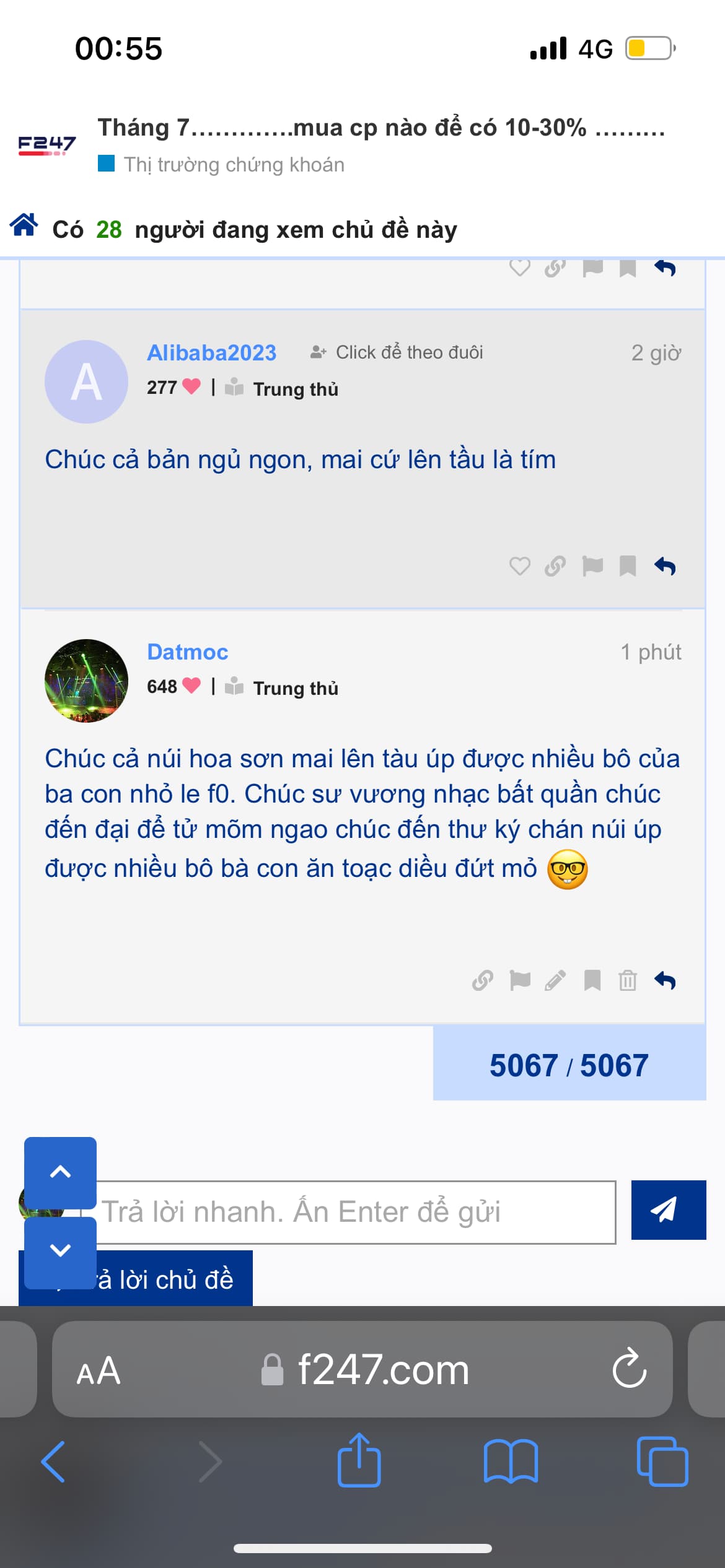Jump down with the down-chevron button
Screen dimensions: 725x1568
click(x=60, y=1250)
